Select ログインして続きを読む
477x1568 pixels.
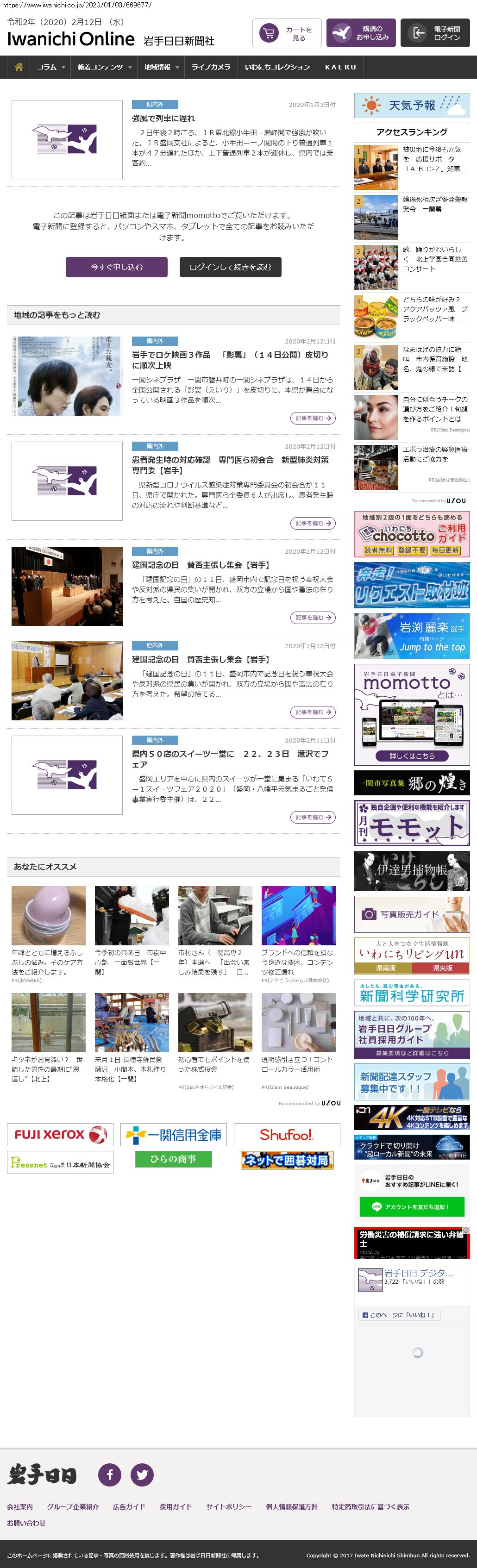pyautogui.click(x=230, y=267)
